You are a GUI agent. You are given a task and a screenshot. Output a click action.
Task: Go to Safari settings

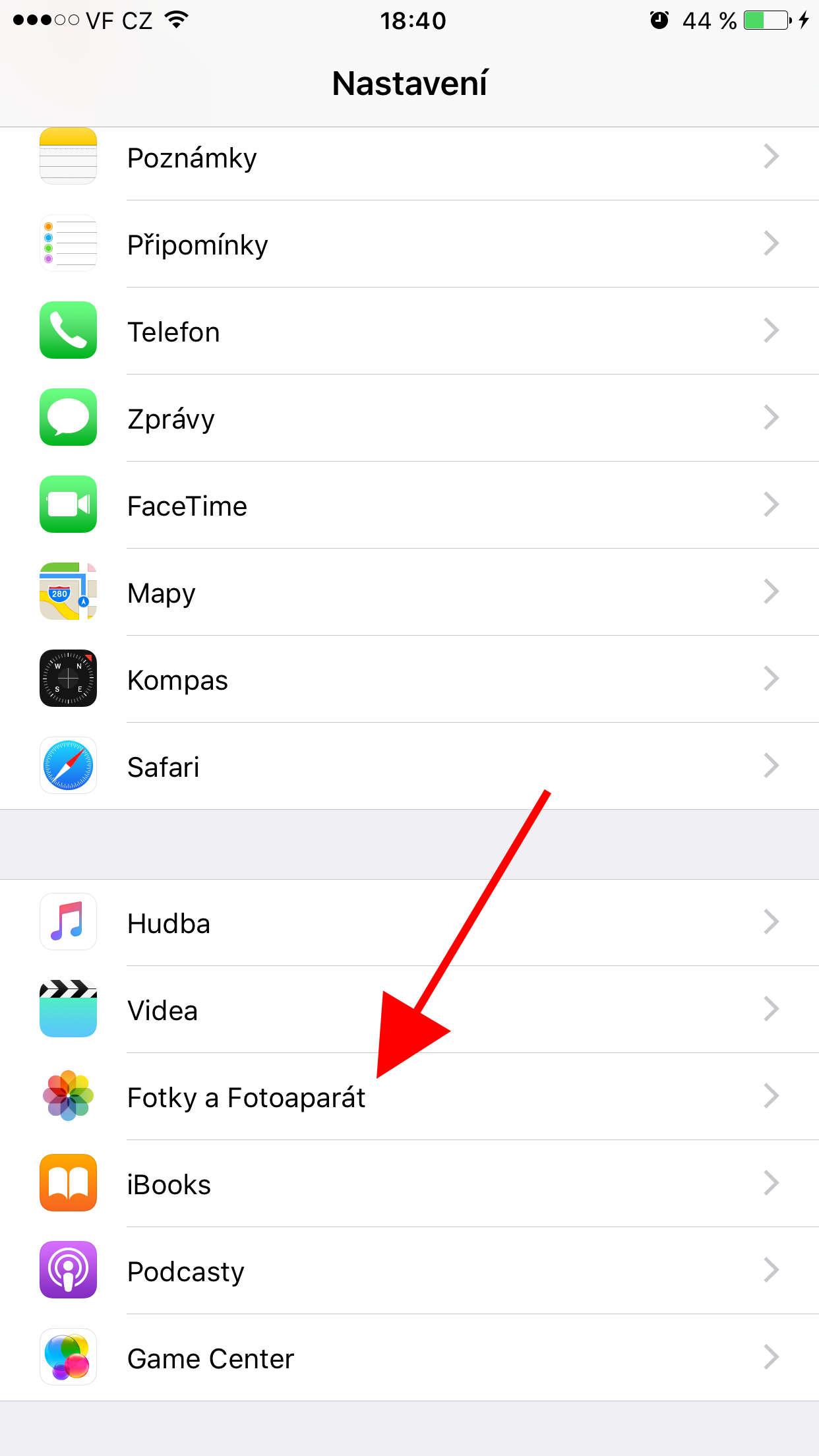[409, 767]
